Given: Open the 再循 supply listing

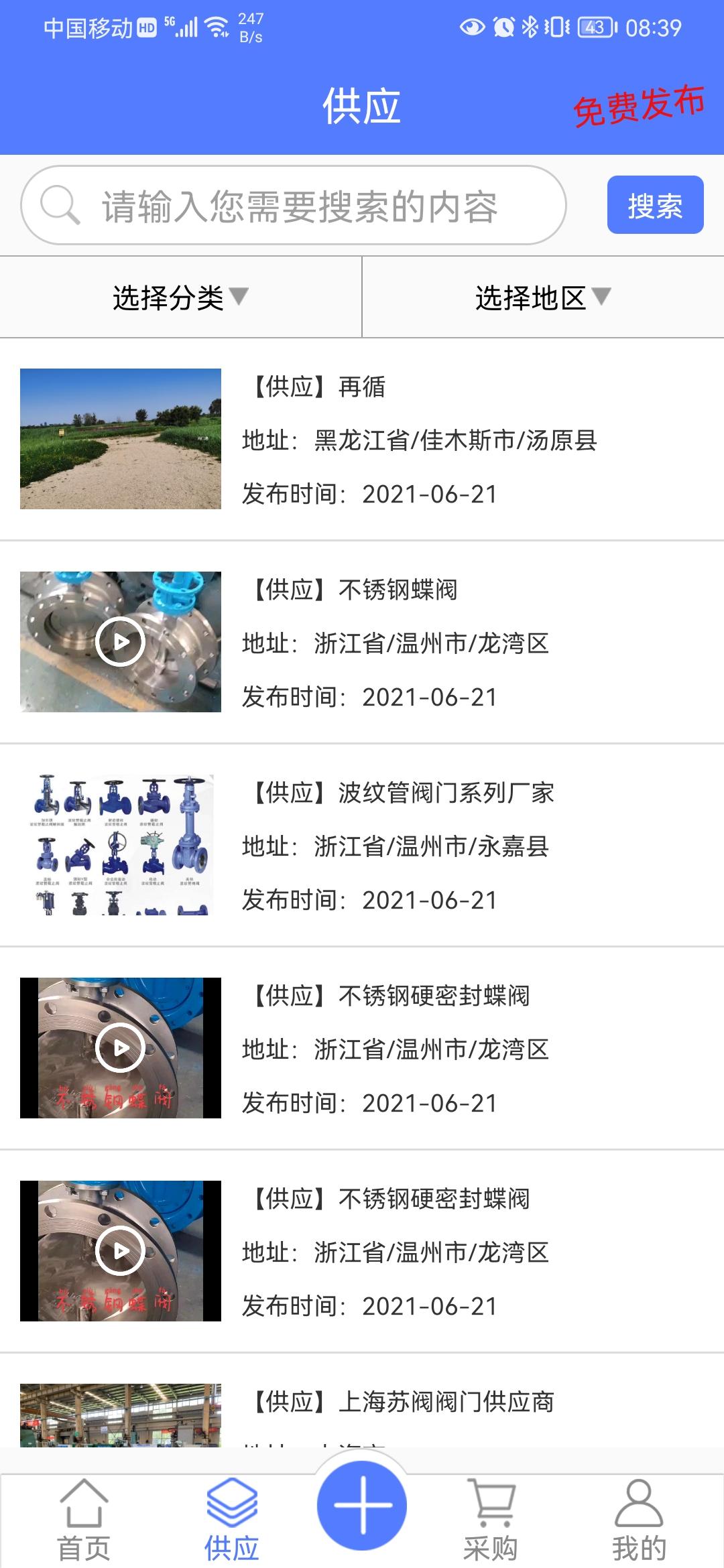Looking at the screenshot, I should (362, 440).
